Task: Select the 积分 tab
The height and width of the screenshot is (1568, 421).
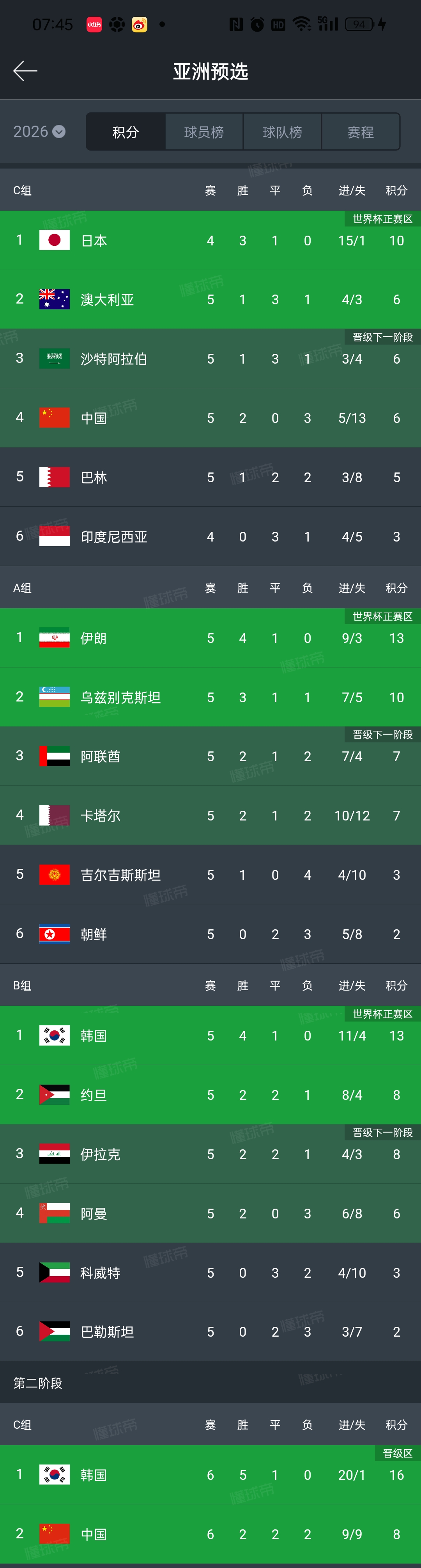Action: tap(126, 131)
